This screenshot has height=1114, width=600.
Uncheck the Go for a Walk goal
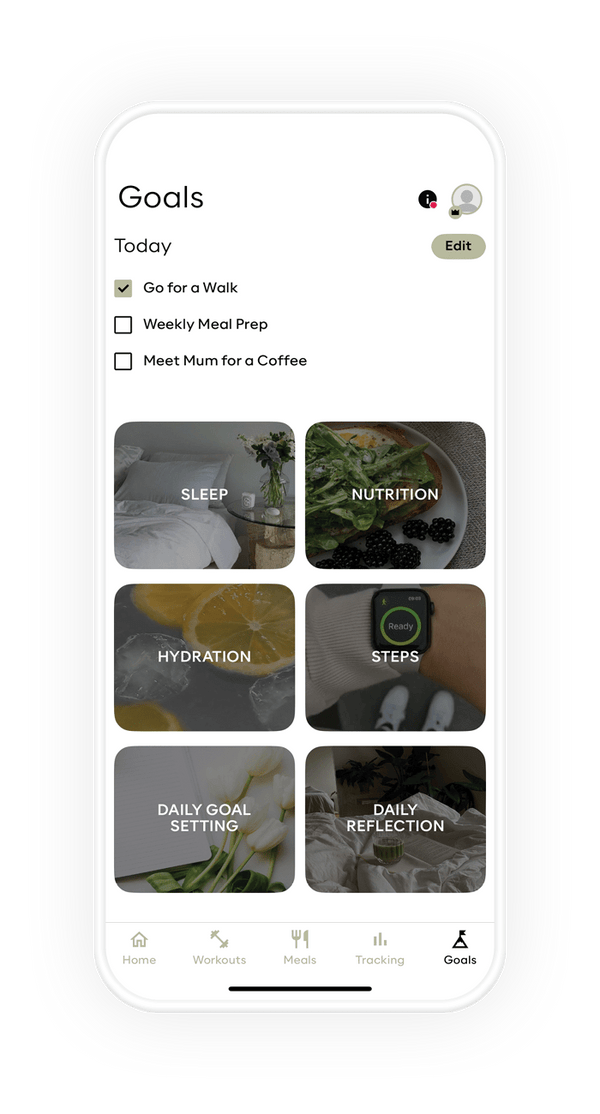coord(123,288)
